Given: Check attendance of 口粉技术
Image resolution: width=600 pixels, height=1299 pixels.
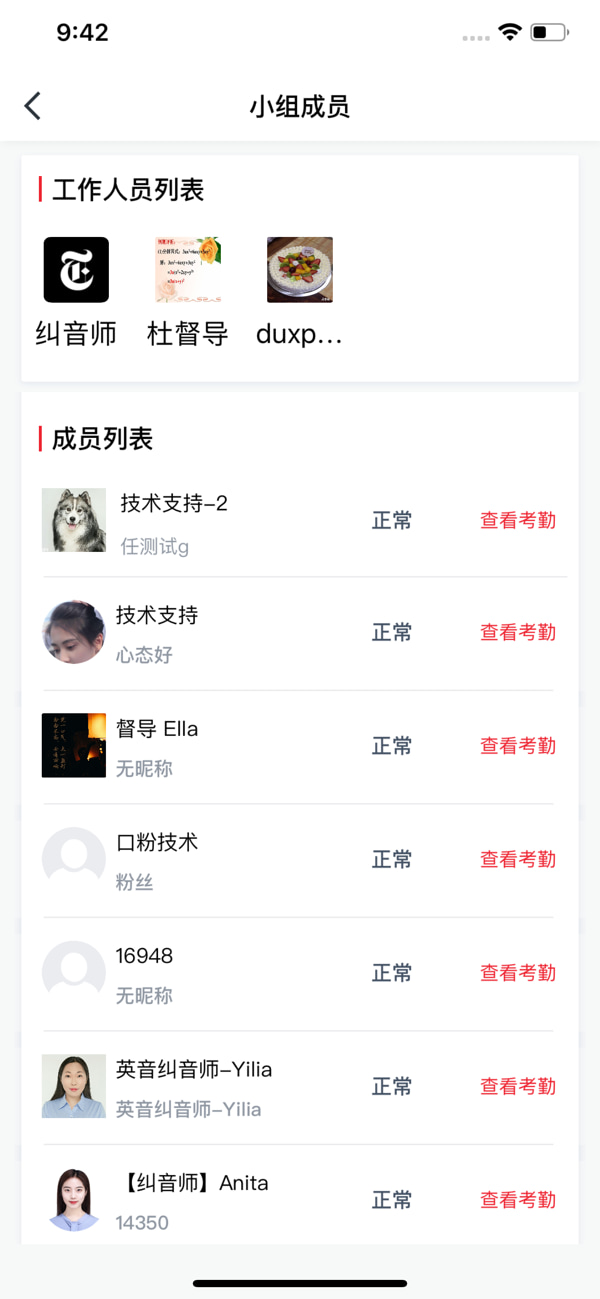Looking at the screenshot, I should [518, 859].
